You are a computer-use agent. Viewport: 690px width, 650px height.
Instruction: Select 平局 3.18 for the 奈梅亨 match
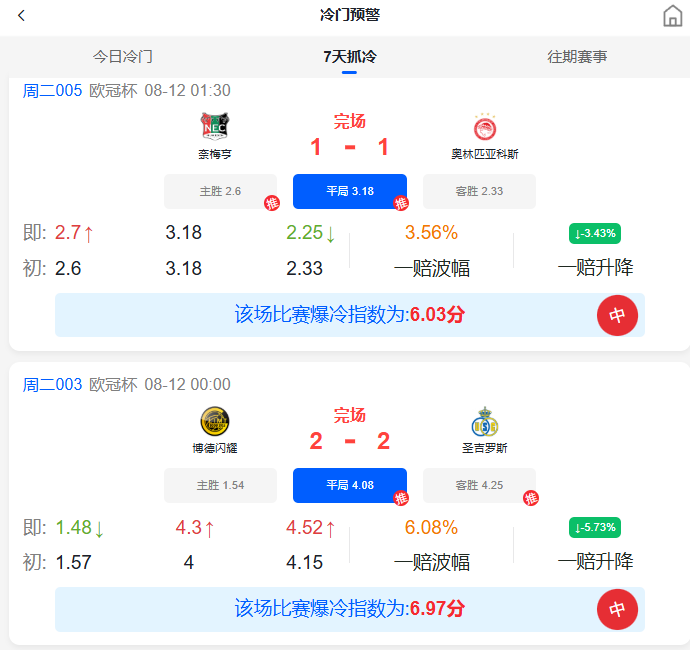(x=350, y=191)
